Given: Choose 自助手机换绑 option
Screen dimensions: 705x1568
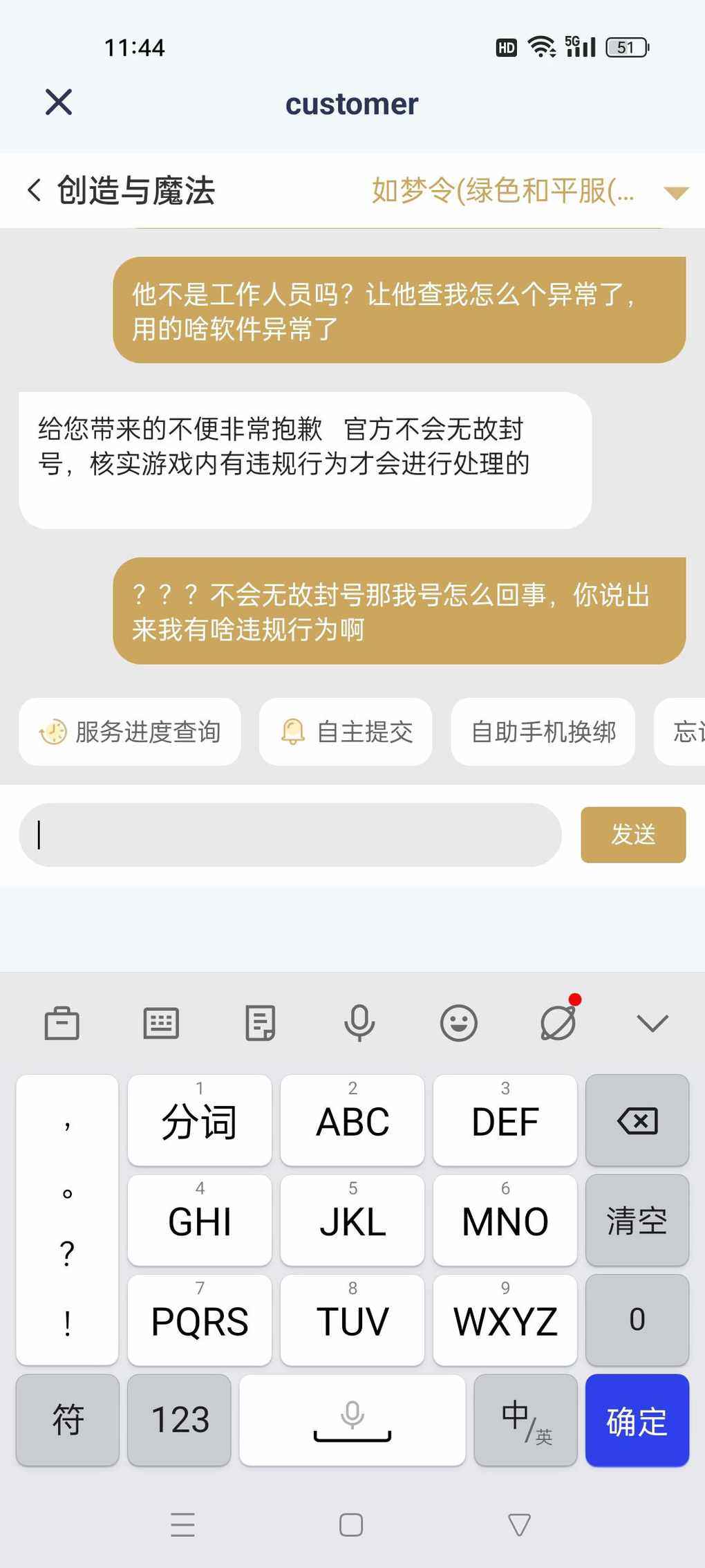Looking at the screenshot, I should tap(543, 732).
